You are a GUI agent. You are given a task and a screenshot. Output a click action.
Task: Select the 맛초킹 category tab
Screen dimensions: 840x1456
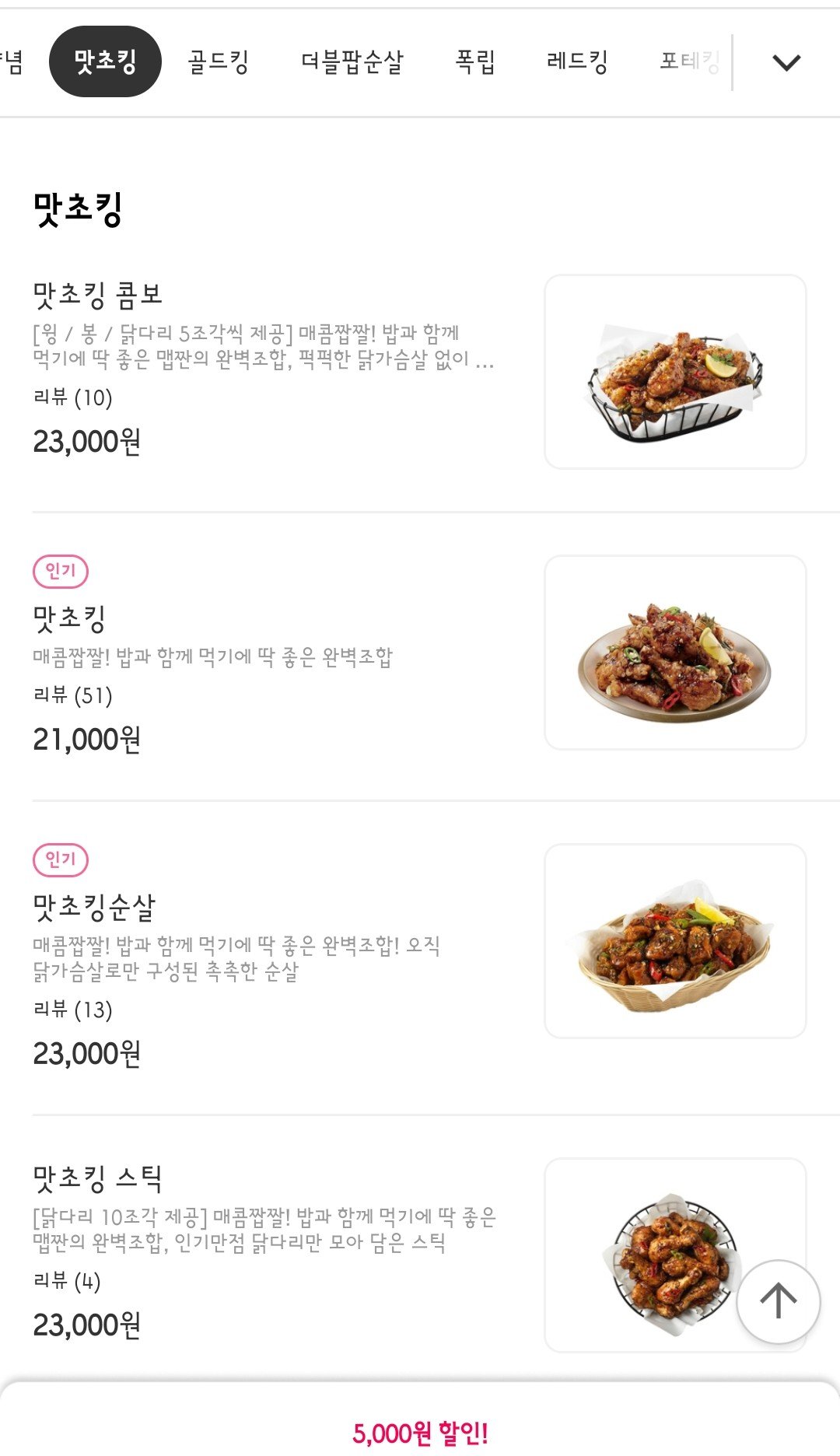(105, 61)
